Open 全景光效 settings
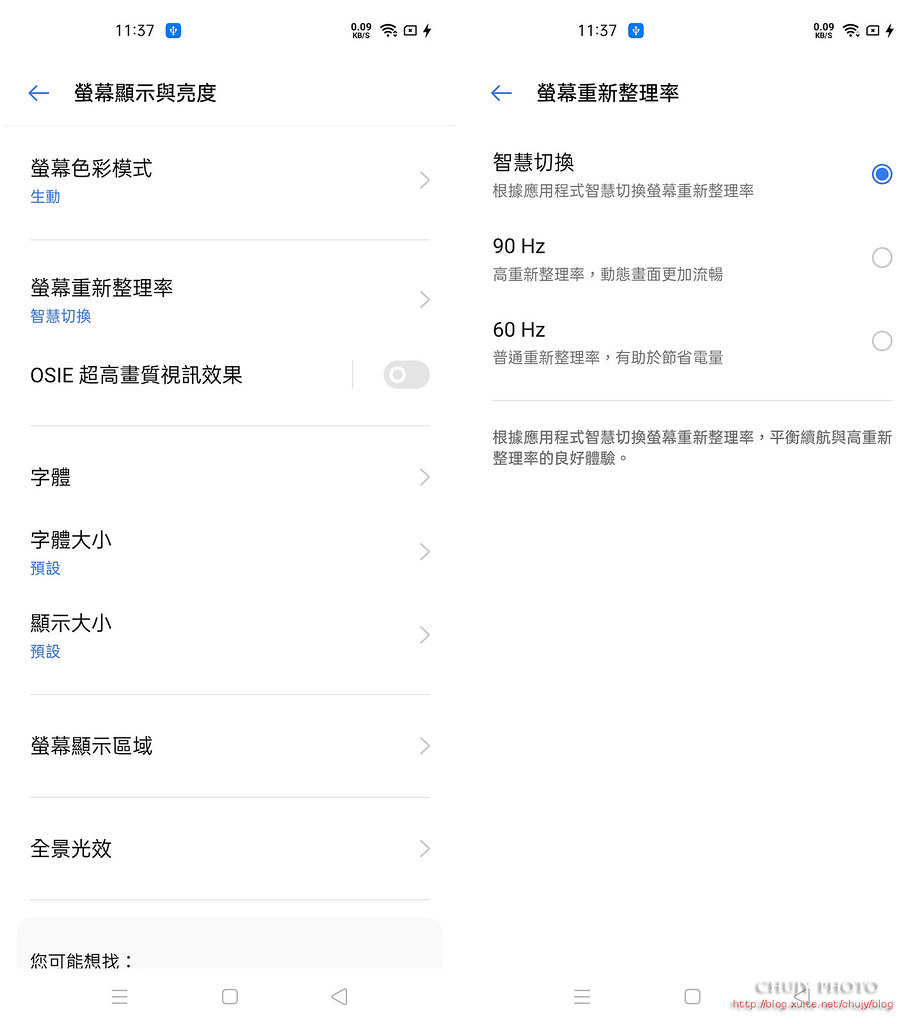The image size is (922, 1024). pos(230,849)
